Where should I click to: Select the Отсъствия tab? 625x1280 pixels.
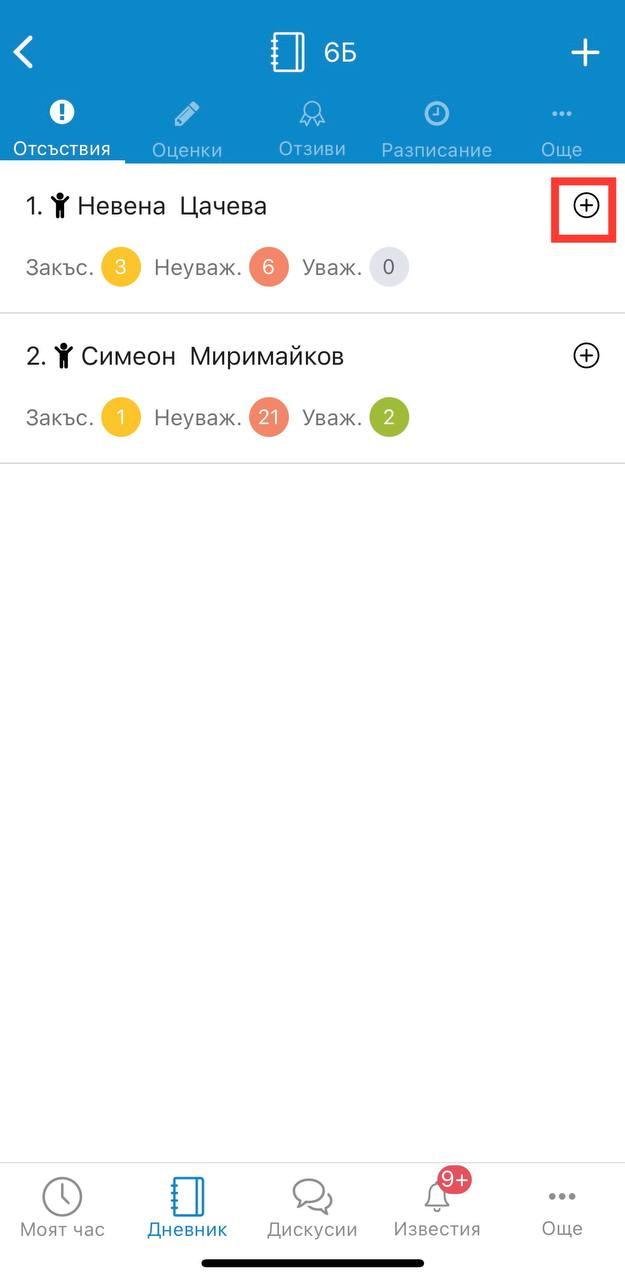[62, 130]
